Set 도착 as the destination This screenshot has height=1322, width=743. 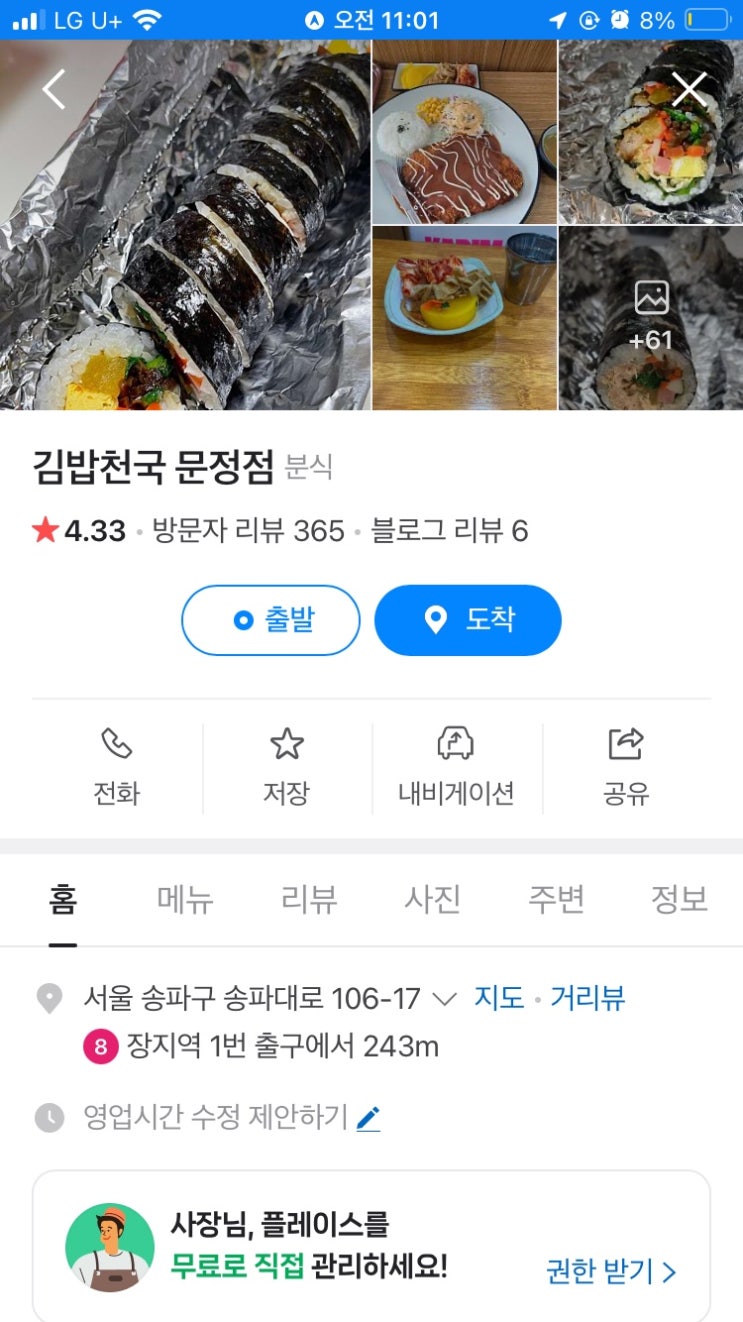click(467, 620)
